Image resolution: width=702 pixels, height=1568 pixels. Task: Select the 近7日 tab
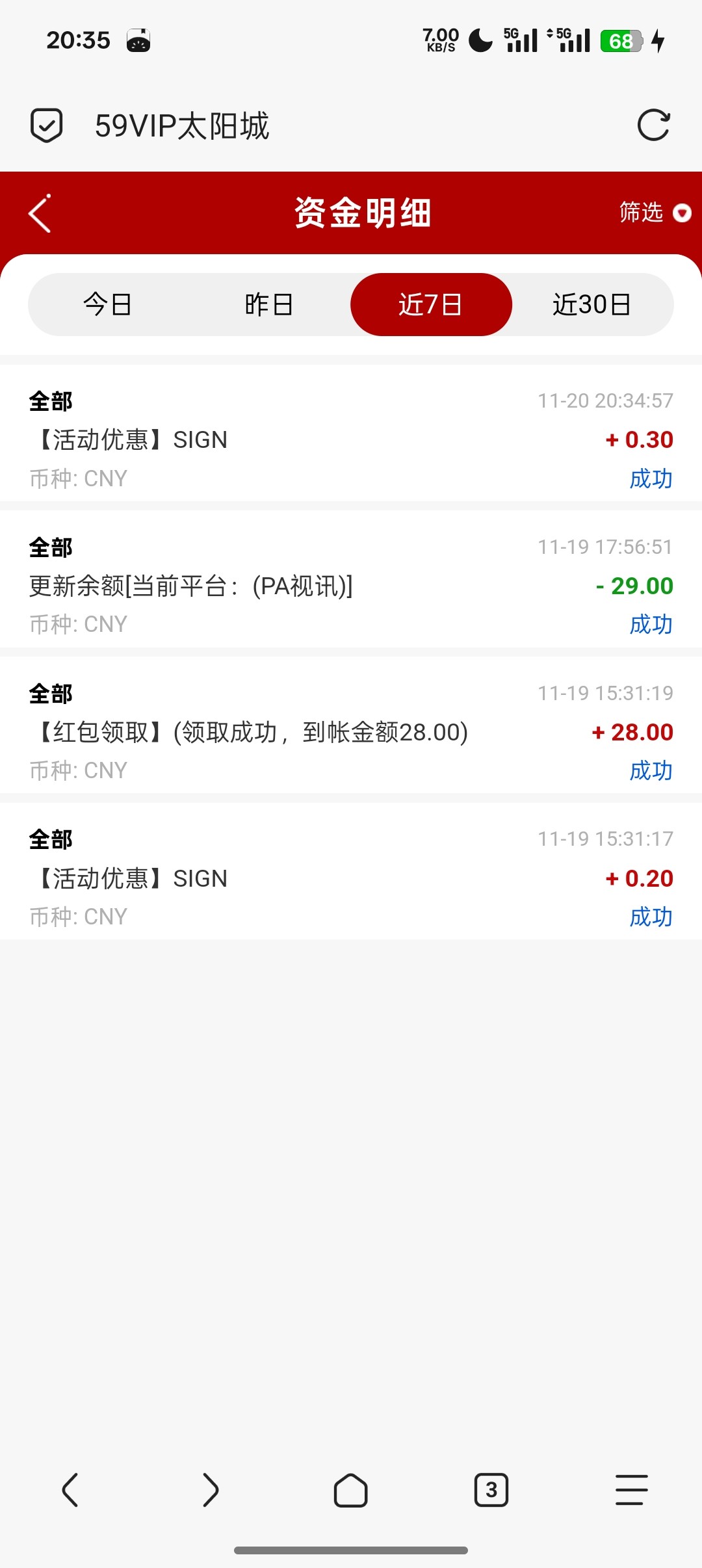pyautogui.click(x=431, y=304)
